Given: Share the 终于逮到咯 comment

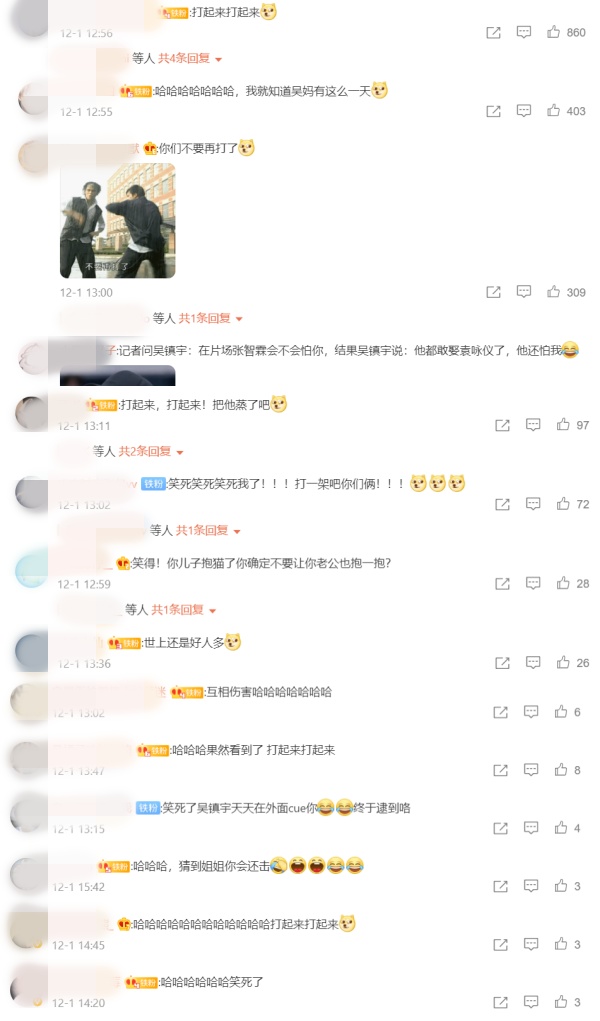Looking at the screenshot, I should coord(501,828).
